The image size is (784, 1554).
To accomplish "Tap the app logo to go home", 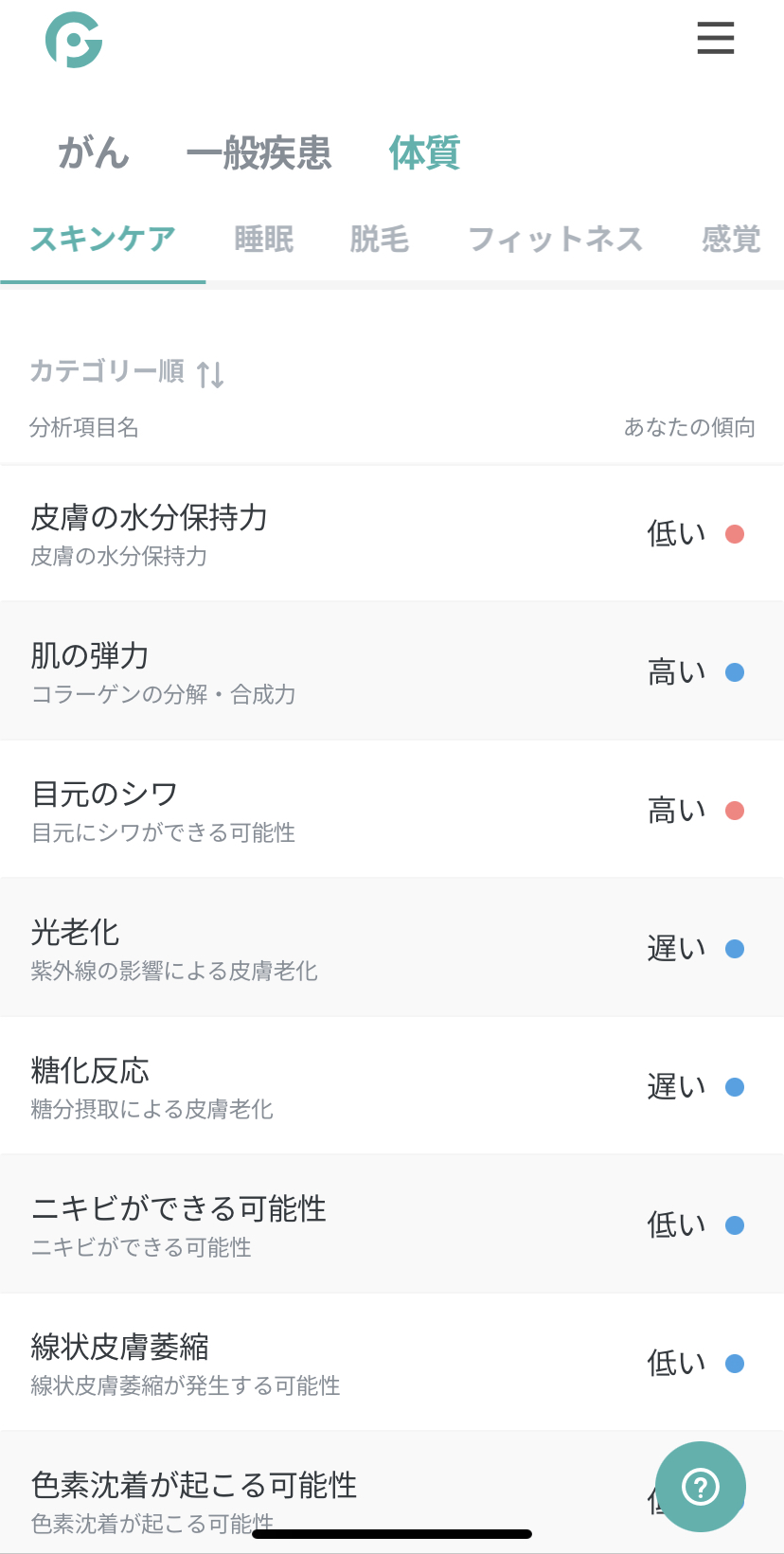I will point(74,40).
